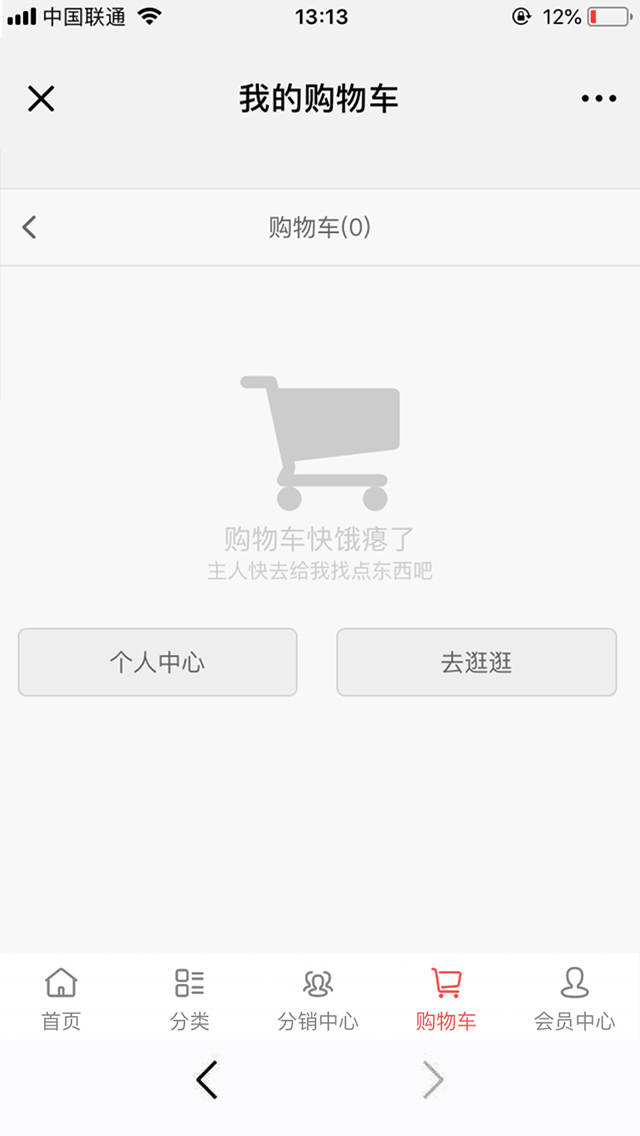Go to the 分销中心 tab
640x1136 pixels.
tap(317, 999)
